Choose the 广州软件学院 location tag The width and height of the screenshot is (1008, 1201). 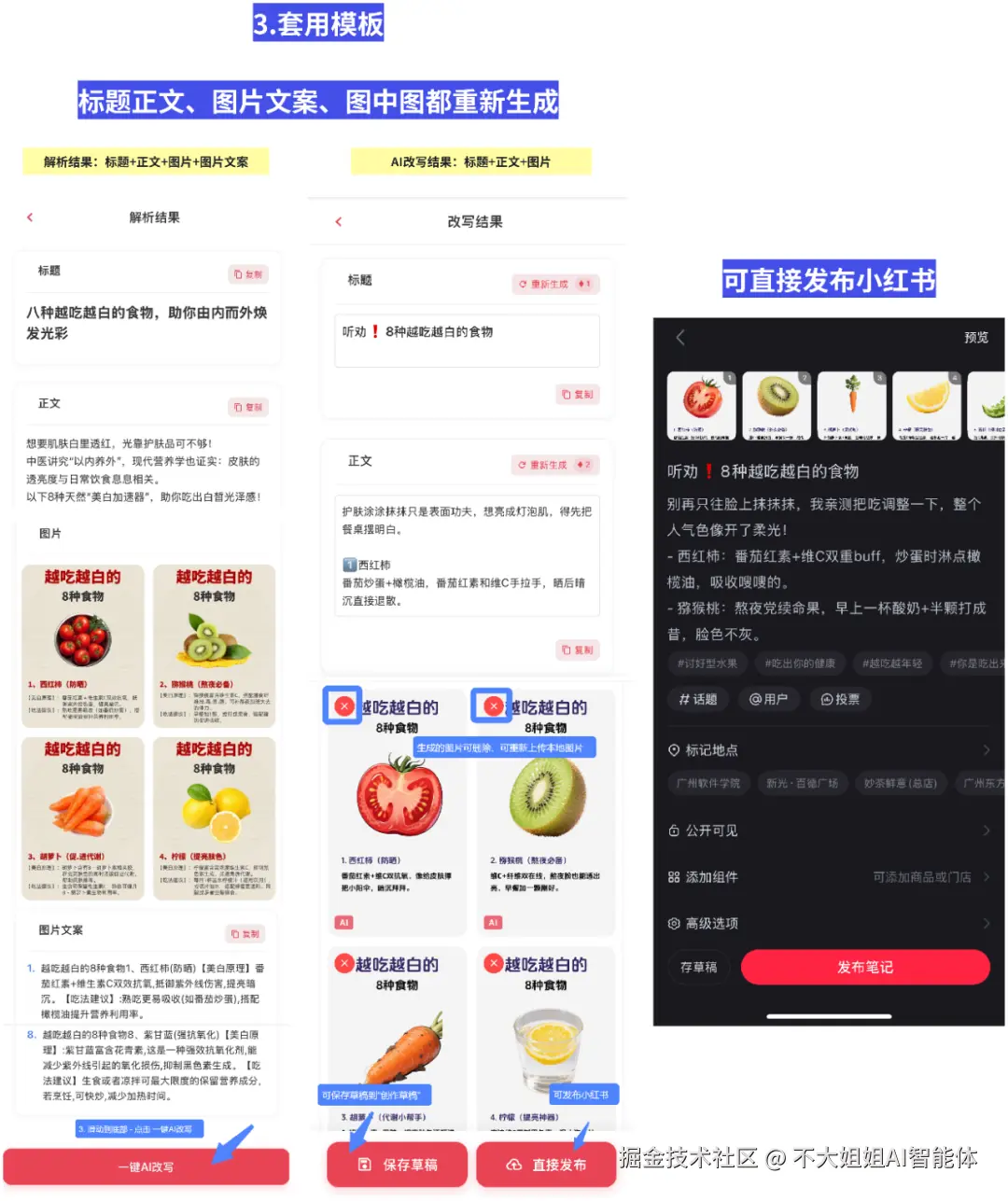point(708,783)
